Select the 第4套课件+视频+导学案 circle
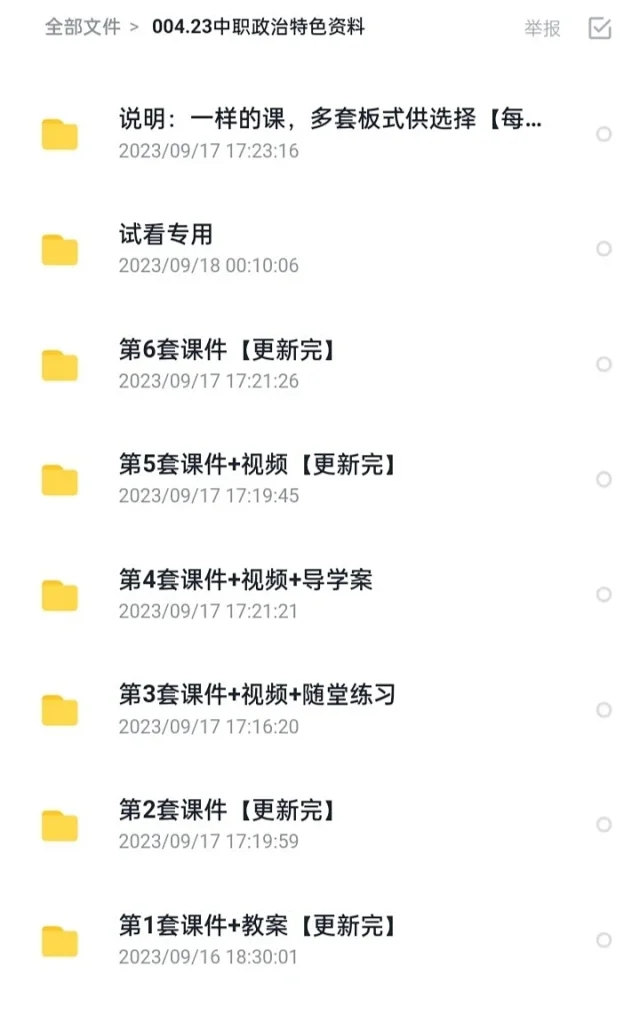The image size is (640, 1014). coord(603,594)
